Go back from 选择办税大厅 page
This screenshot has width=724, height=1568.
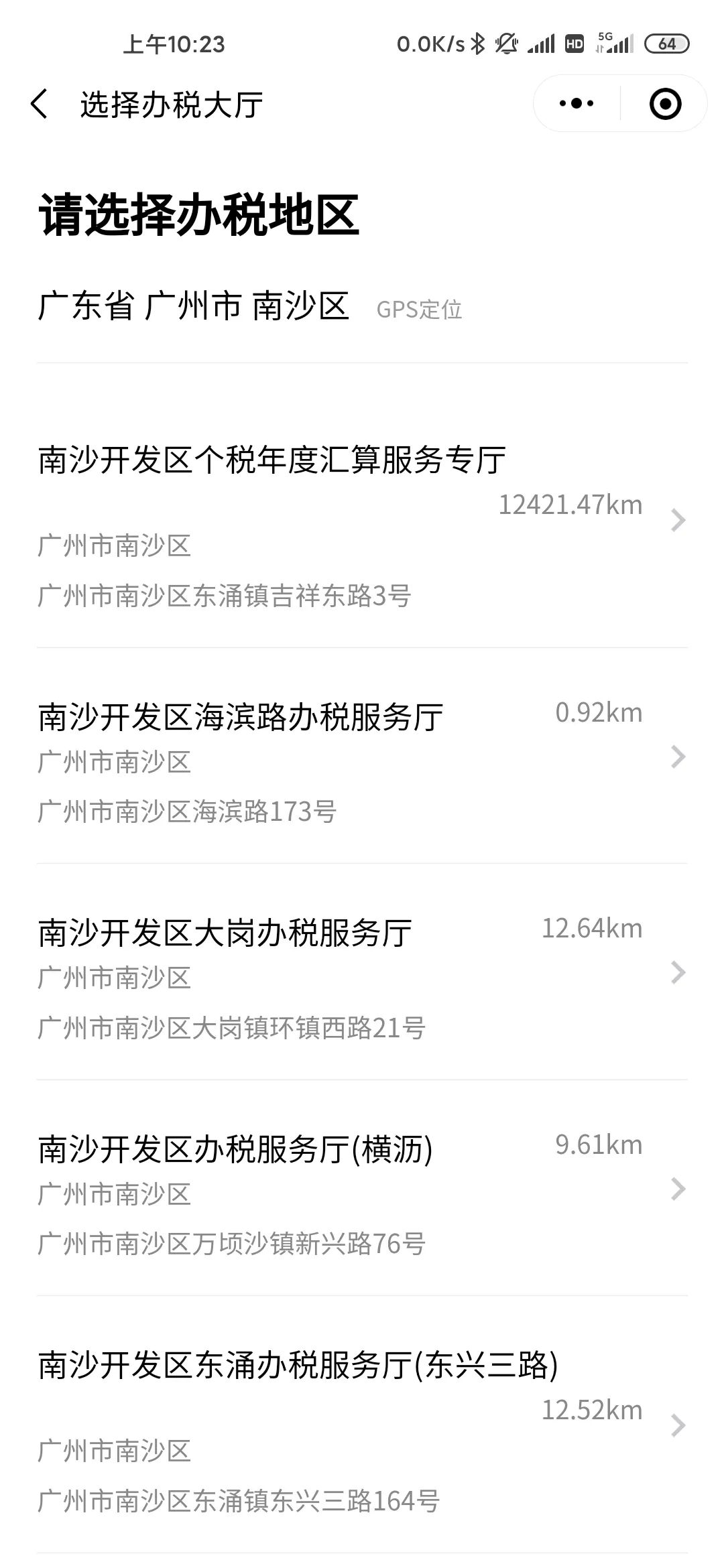coord(39,104)
